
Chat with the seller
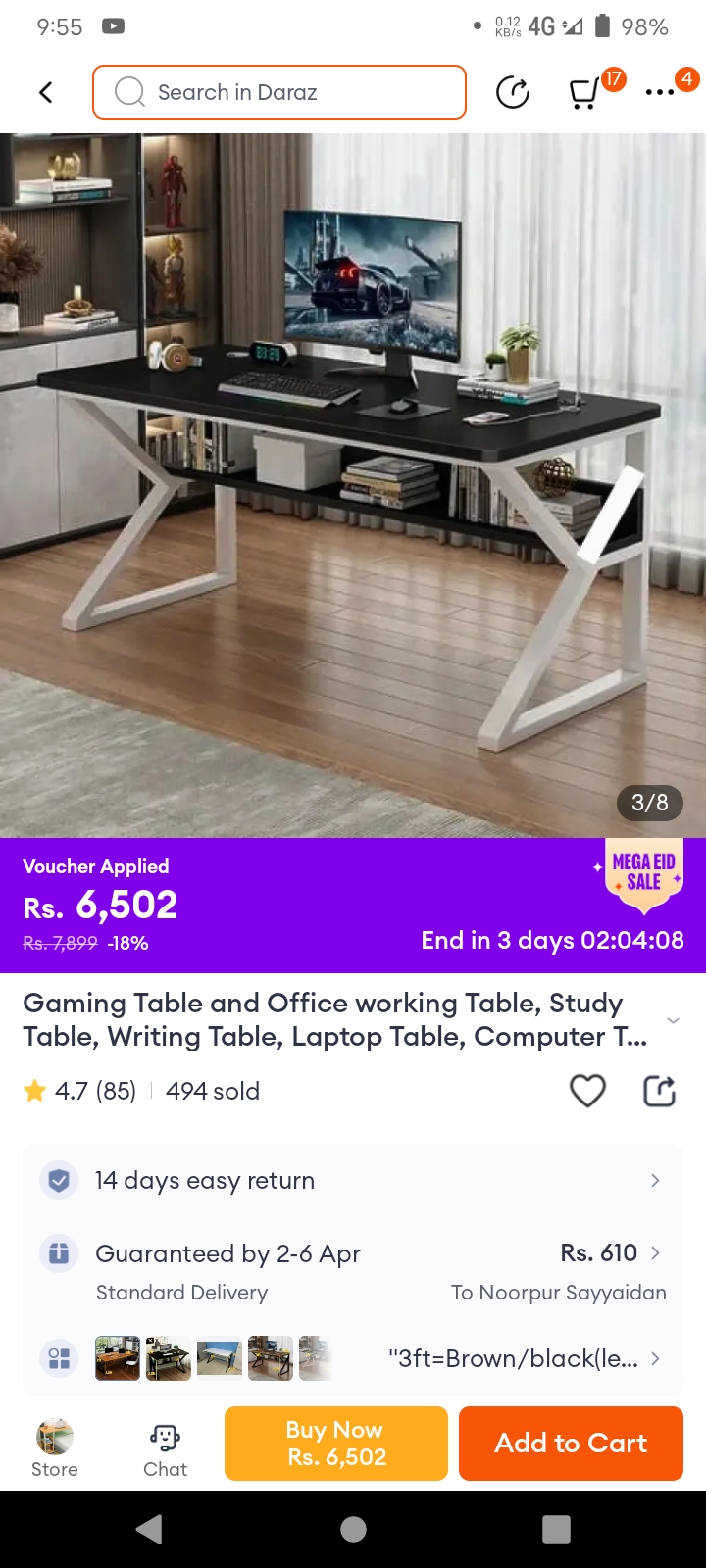[x=165, y=1447]
